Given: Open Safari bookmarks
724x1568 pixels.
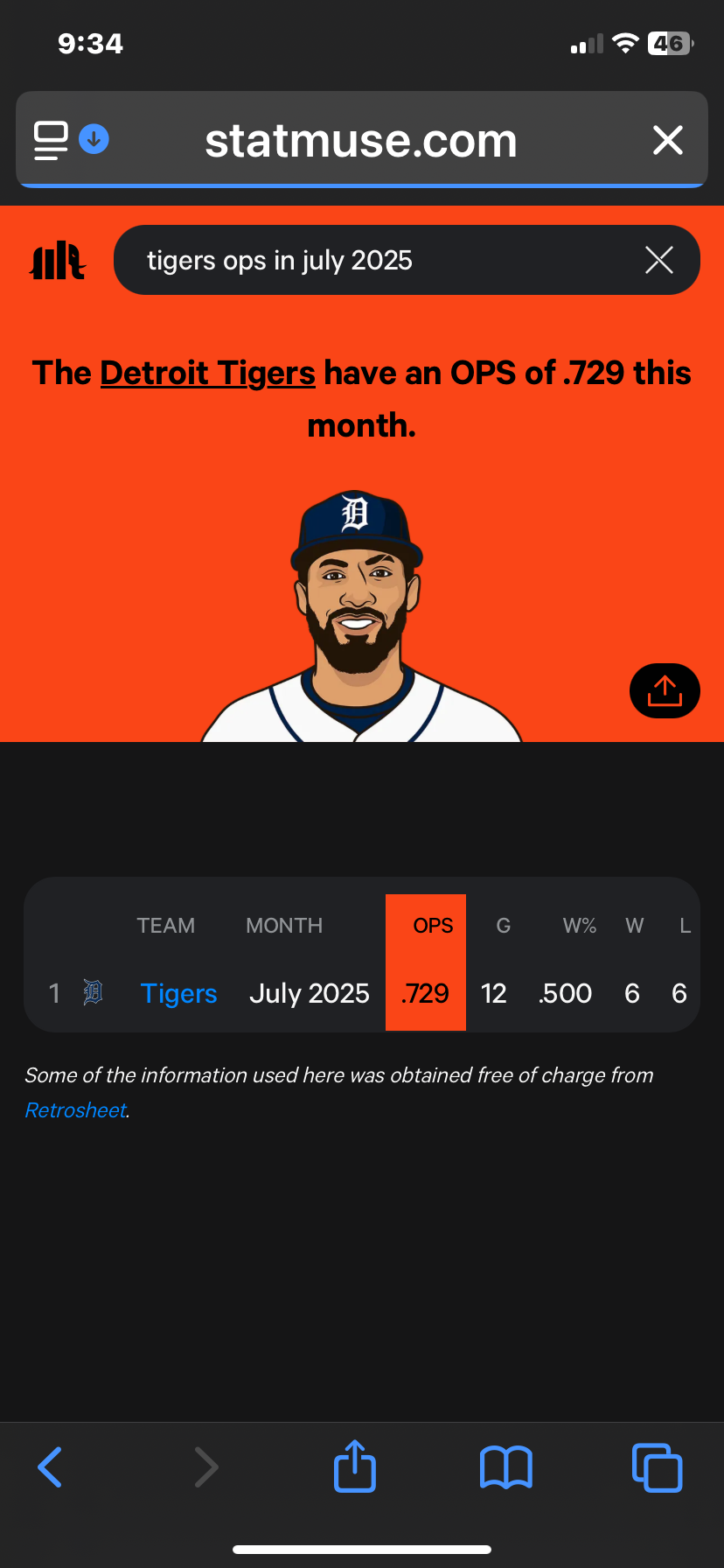Looking at the screenshot, I should [x=505, y=1467].
